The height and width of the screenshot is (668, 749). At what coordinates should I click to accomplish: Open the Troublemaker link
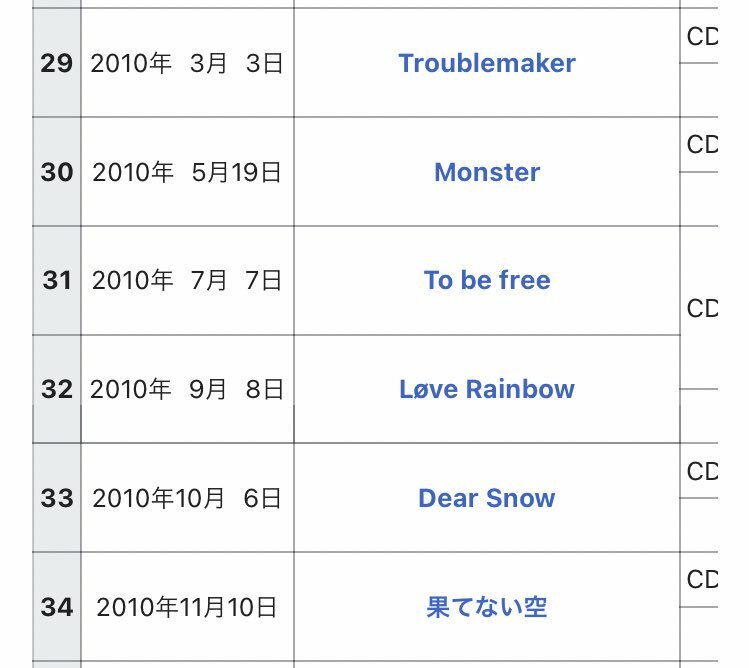(x=486, y=63)
